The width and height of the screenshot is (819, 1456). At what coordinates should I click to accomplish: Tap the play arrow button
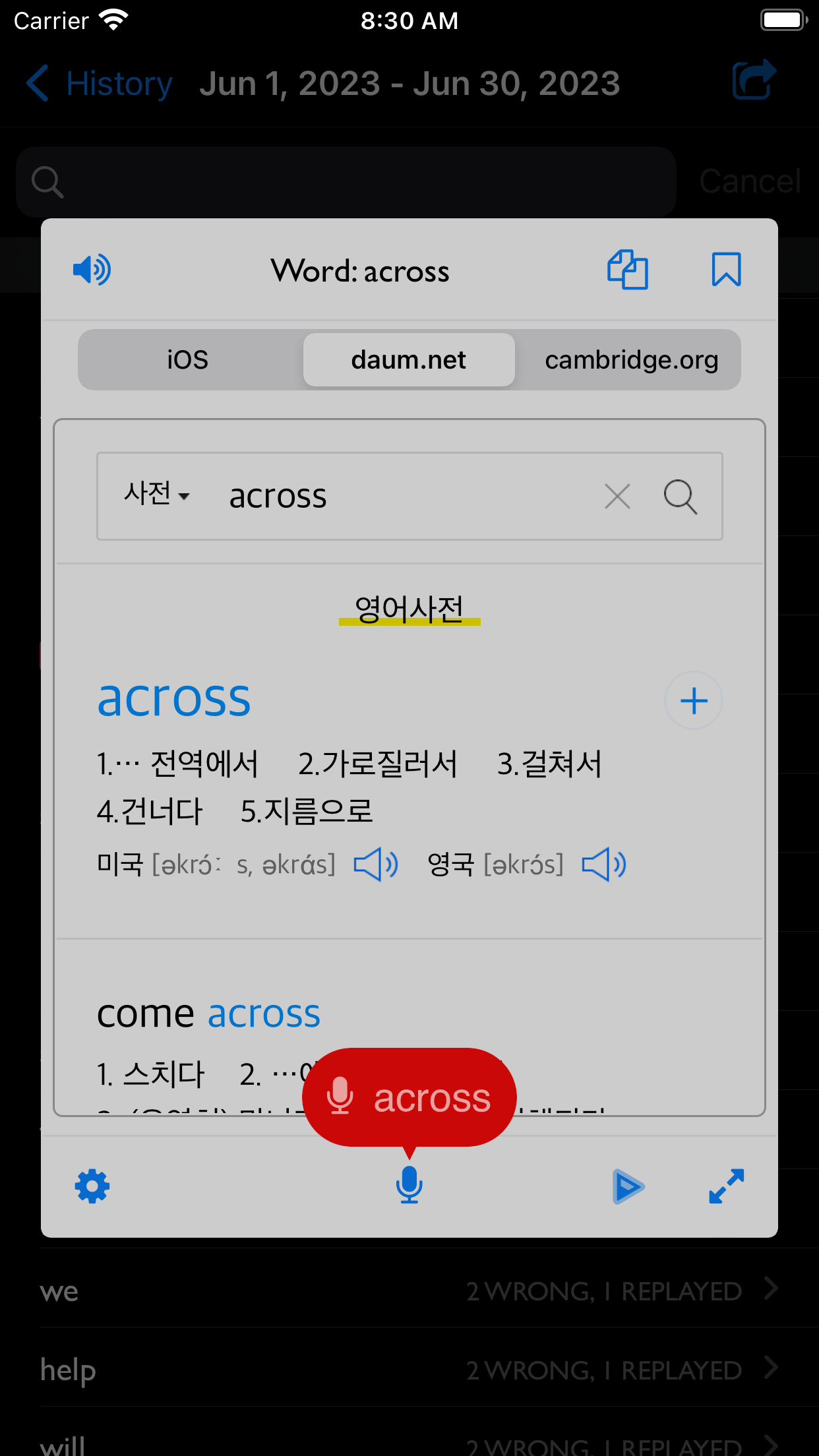pos(628,1187)
